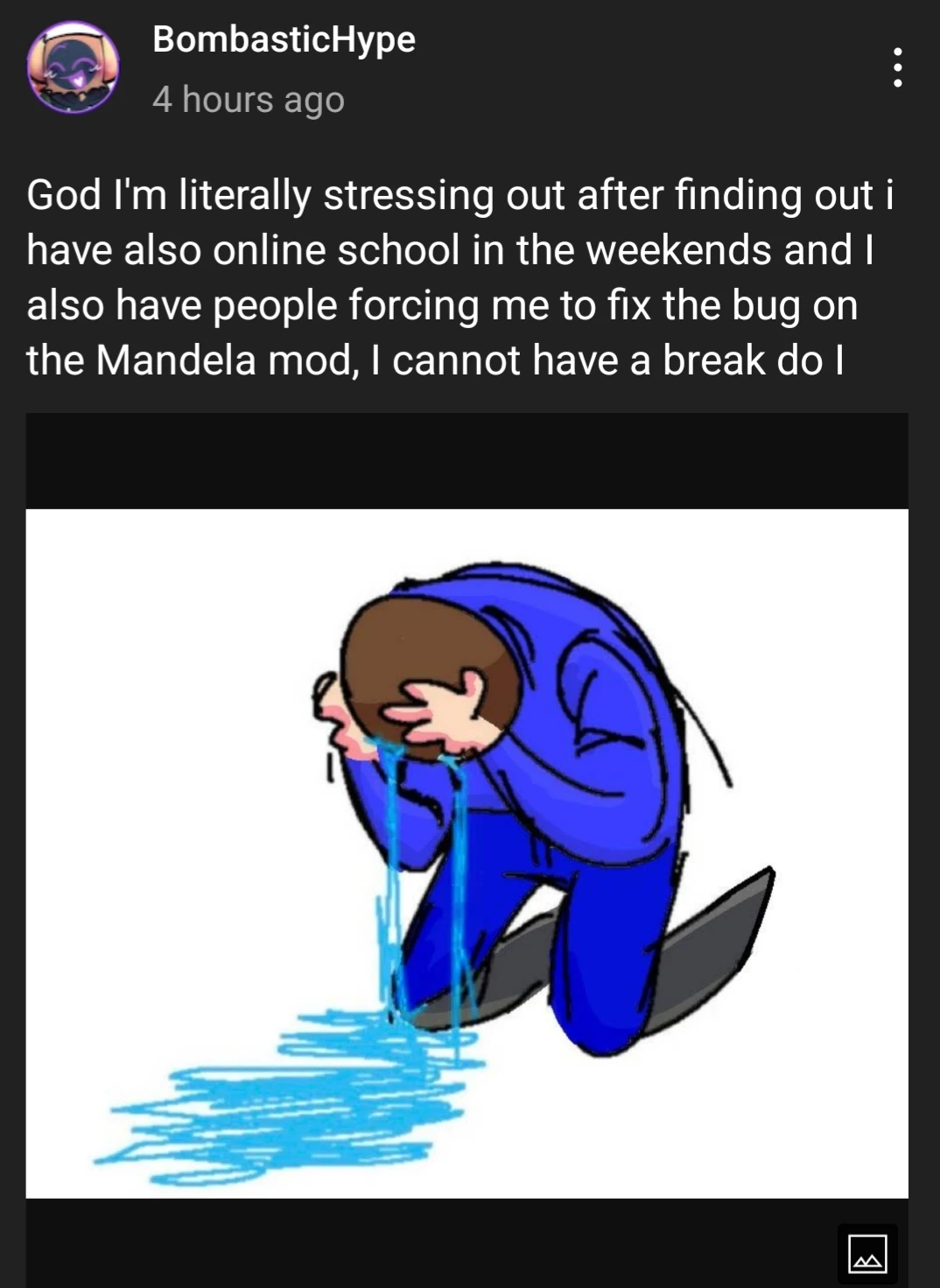
Task: Open the BombasticHype channel name
Action: 284,39
